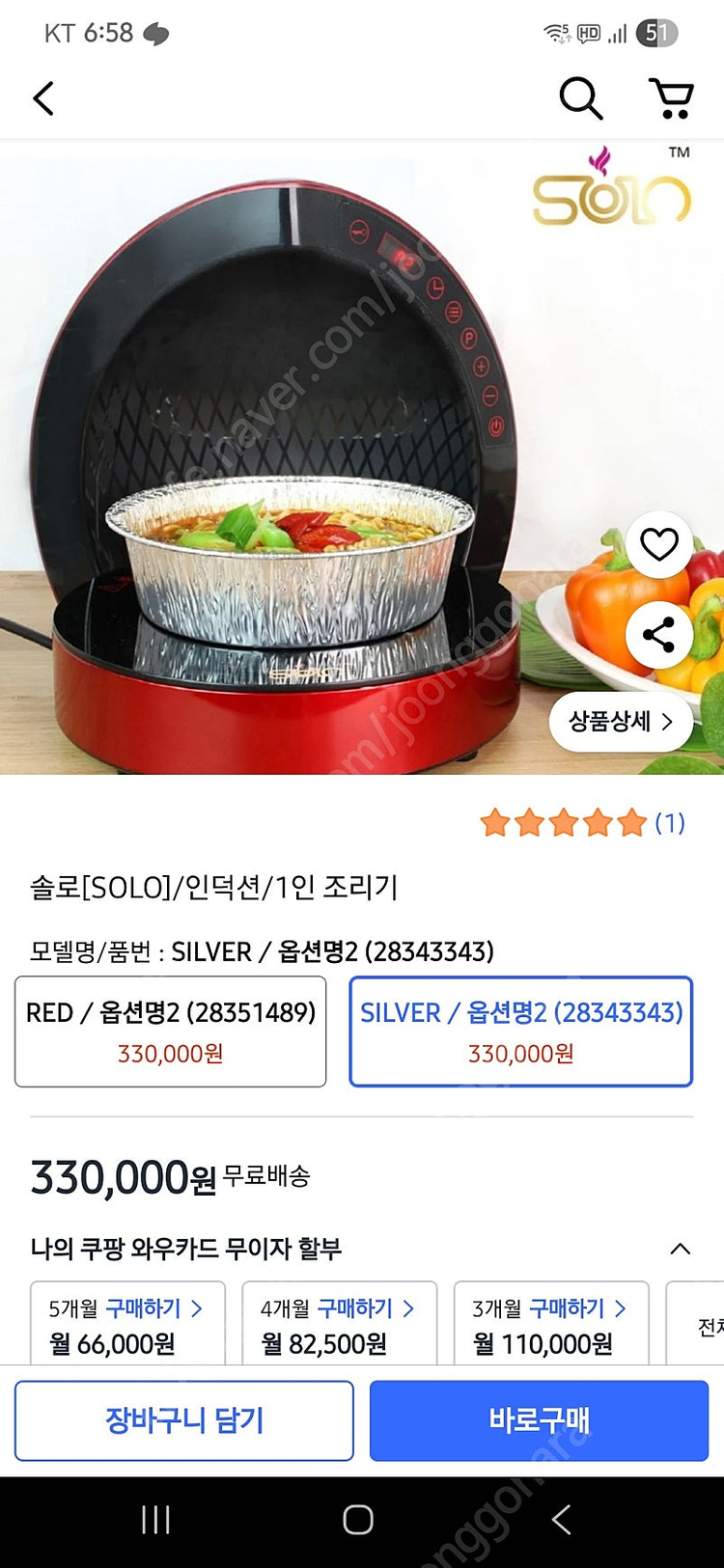Add the product to the wishlist with the heart icon
This screenshot has width=724, height=1568.
tap(659, 545)
